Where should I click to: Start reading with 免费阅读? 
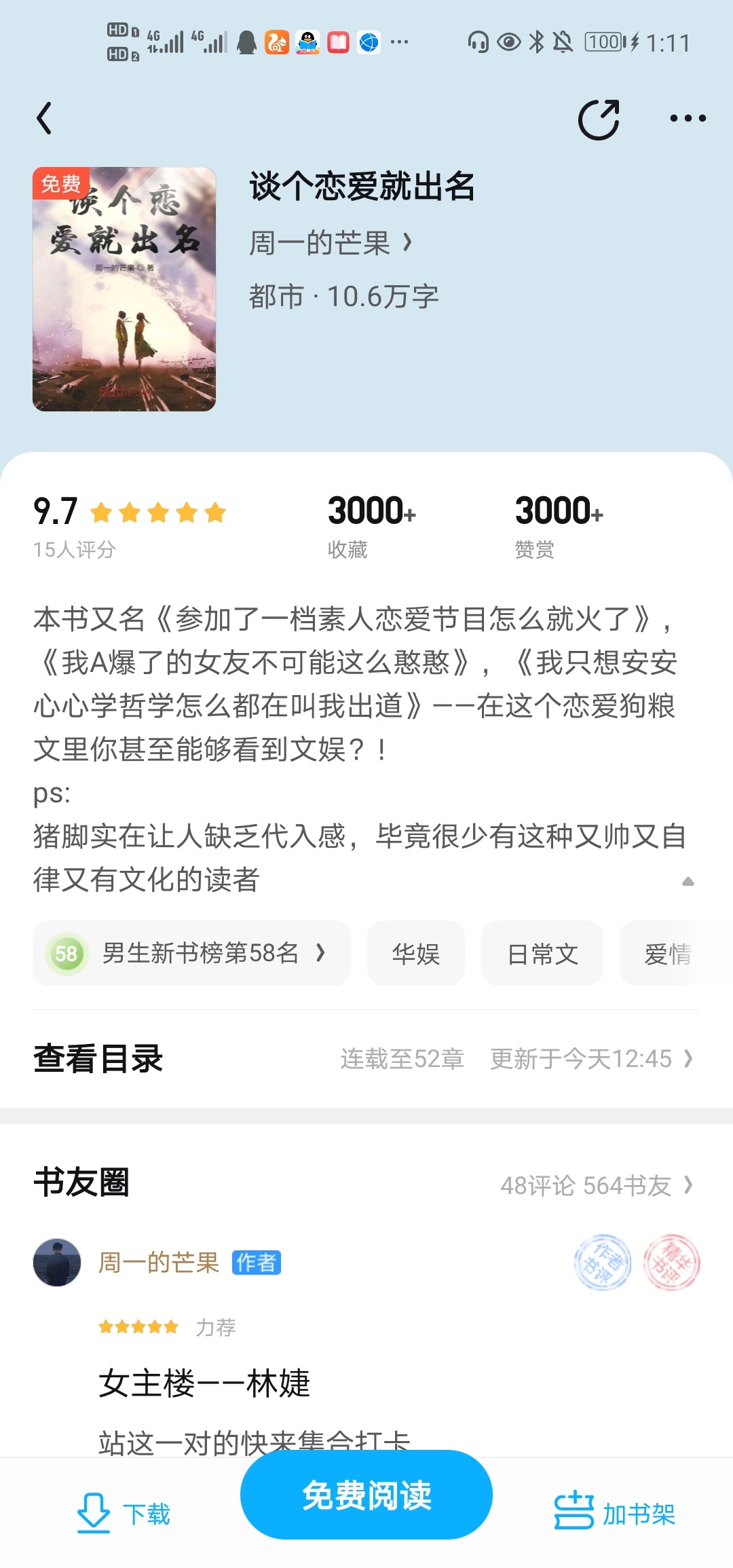366,1495
